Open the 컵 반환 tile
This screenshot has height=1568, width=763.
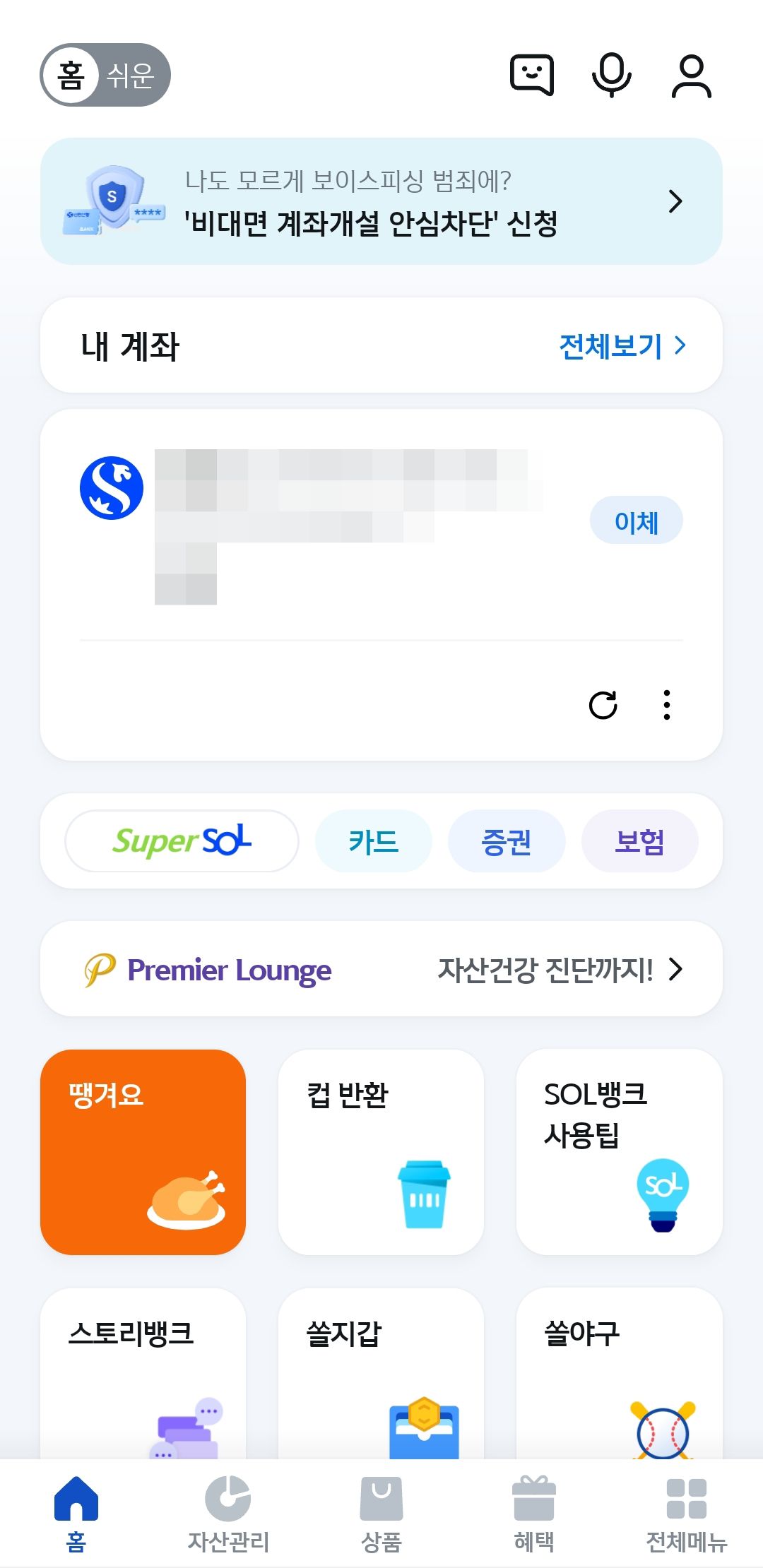tap(381, 1152)
